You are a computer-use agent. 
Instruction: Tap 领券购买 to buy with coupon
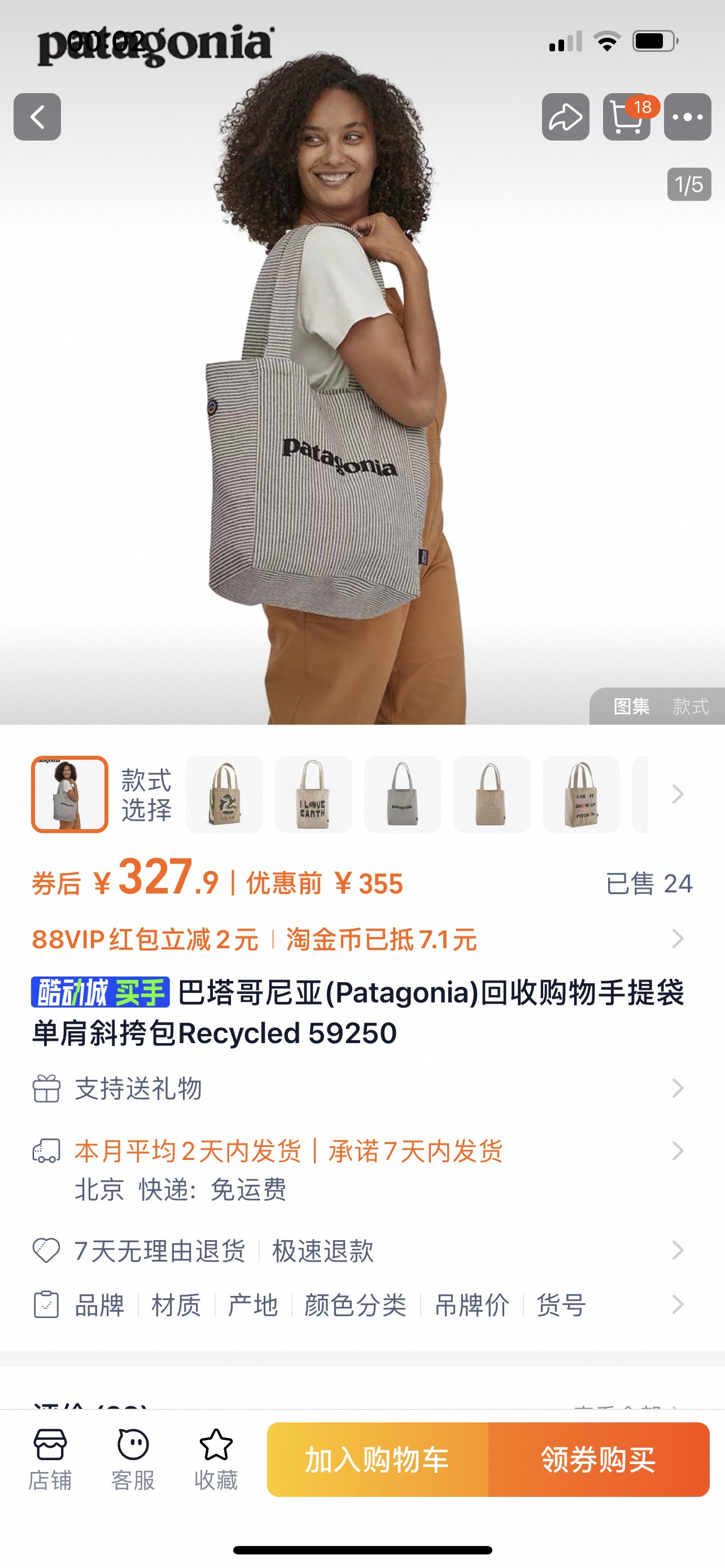[x=599, y=1459]
